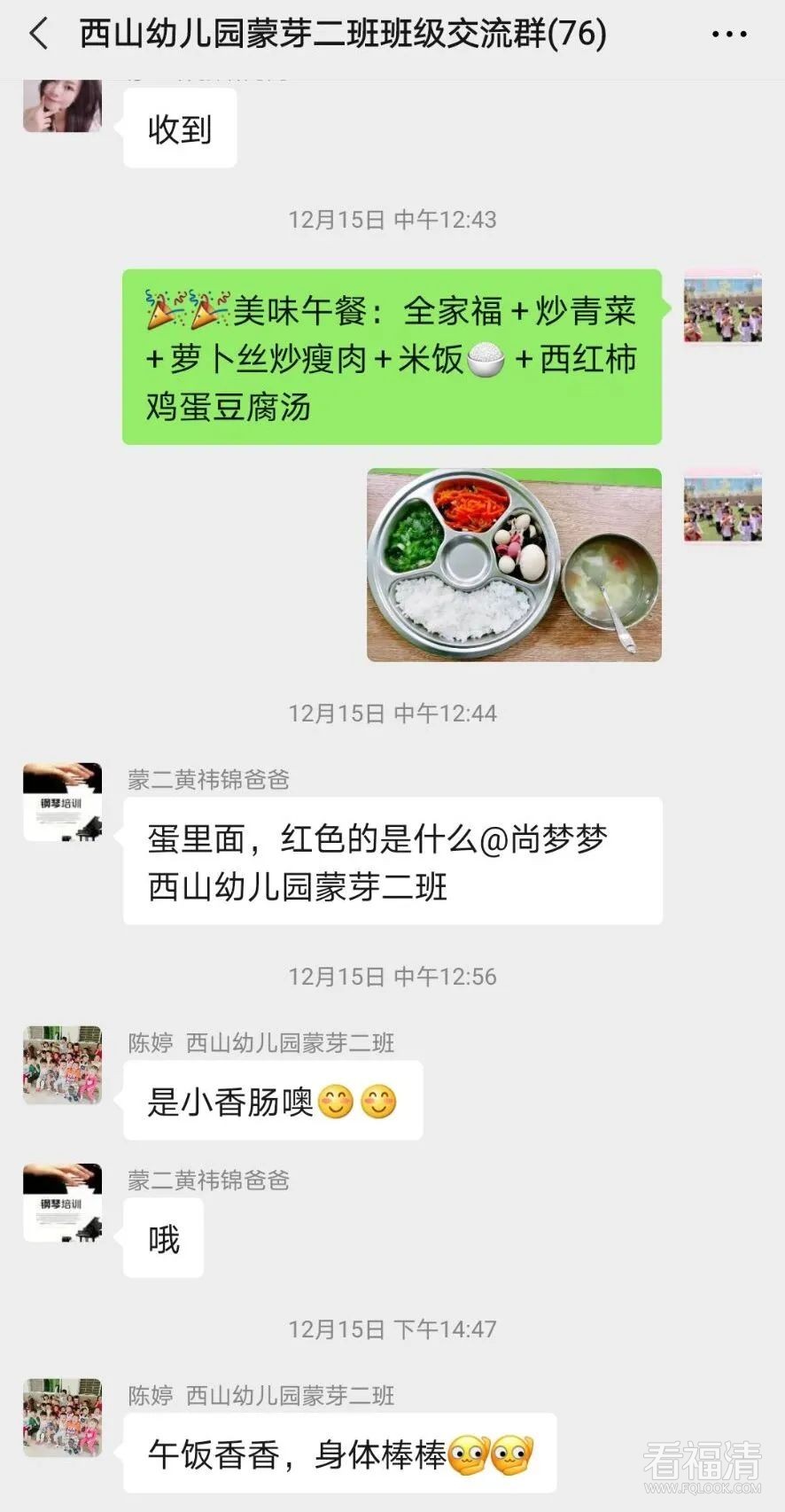Image resolution: width=785 pixels, height=1512 pixels.
Task: Go back from the group chat
Action: coord(37,35)
